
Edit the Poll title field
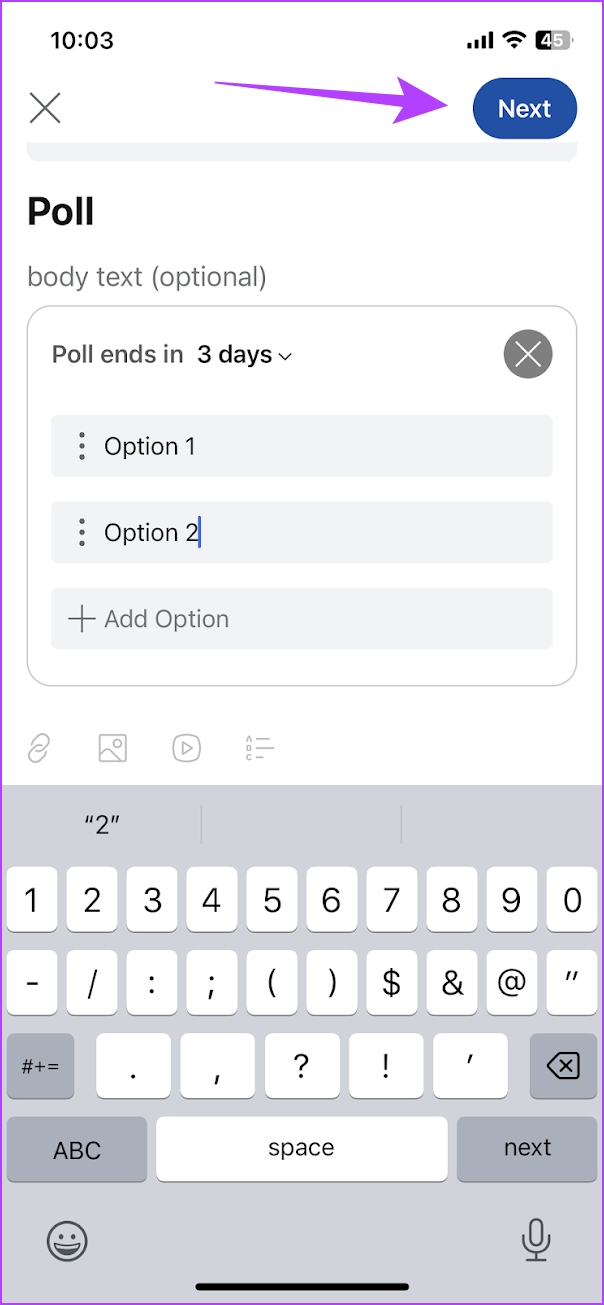pyautogui.click(x=61, y=212)
